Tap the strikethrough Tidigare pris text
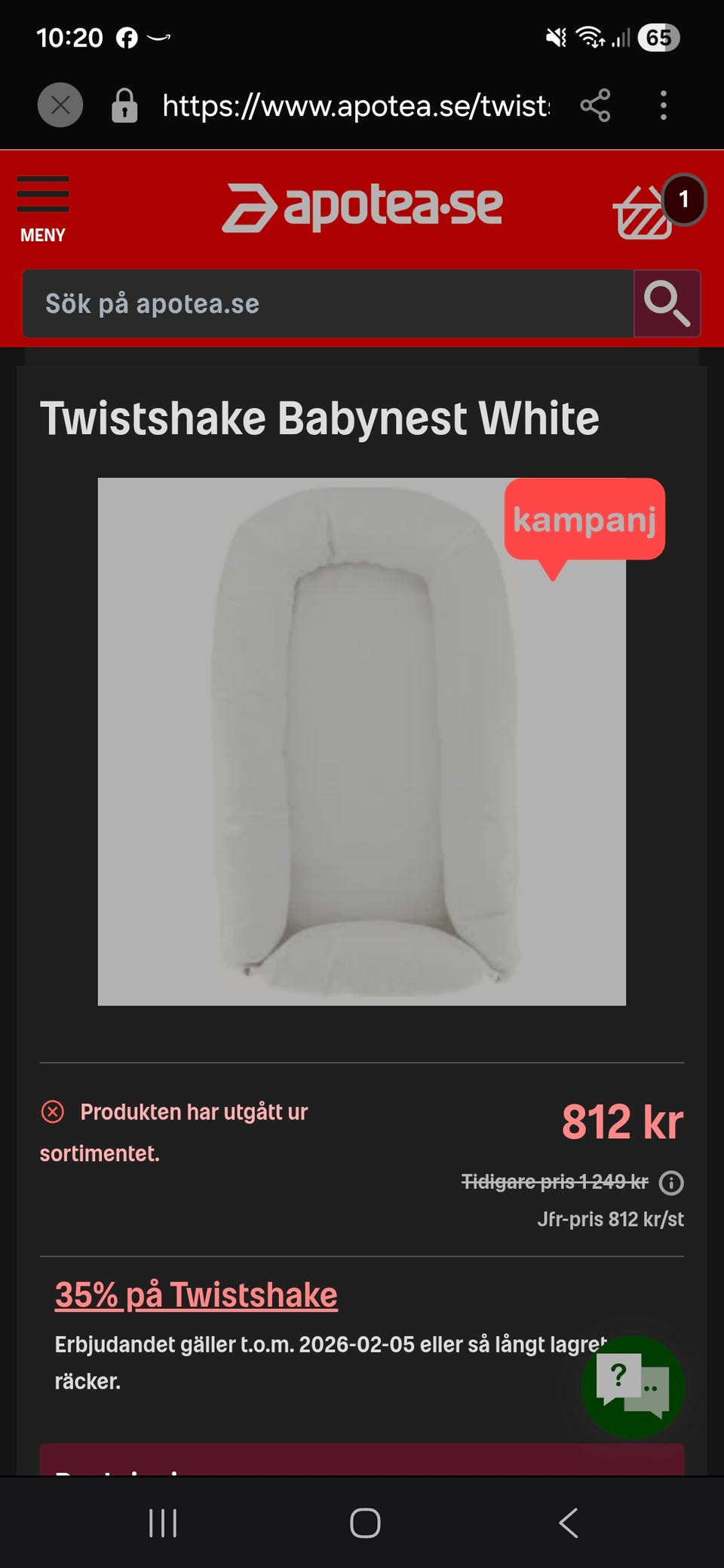This screenshot has height=1568, width=724. tap(554, 1182)
